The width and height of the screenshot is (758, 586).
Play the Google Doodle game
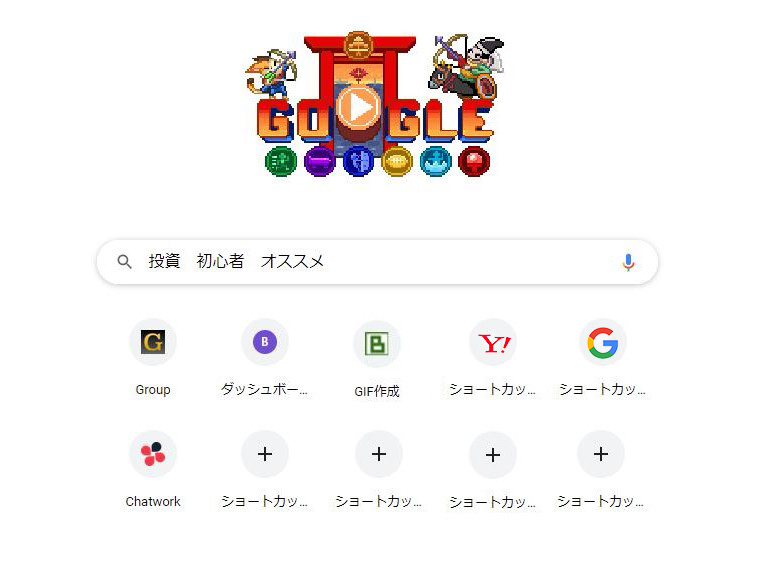(x=358, y=106)
